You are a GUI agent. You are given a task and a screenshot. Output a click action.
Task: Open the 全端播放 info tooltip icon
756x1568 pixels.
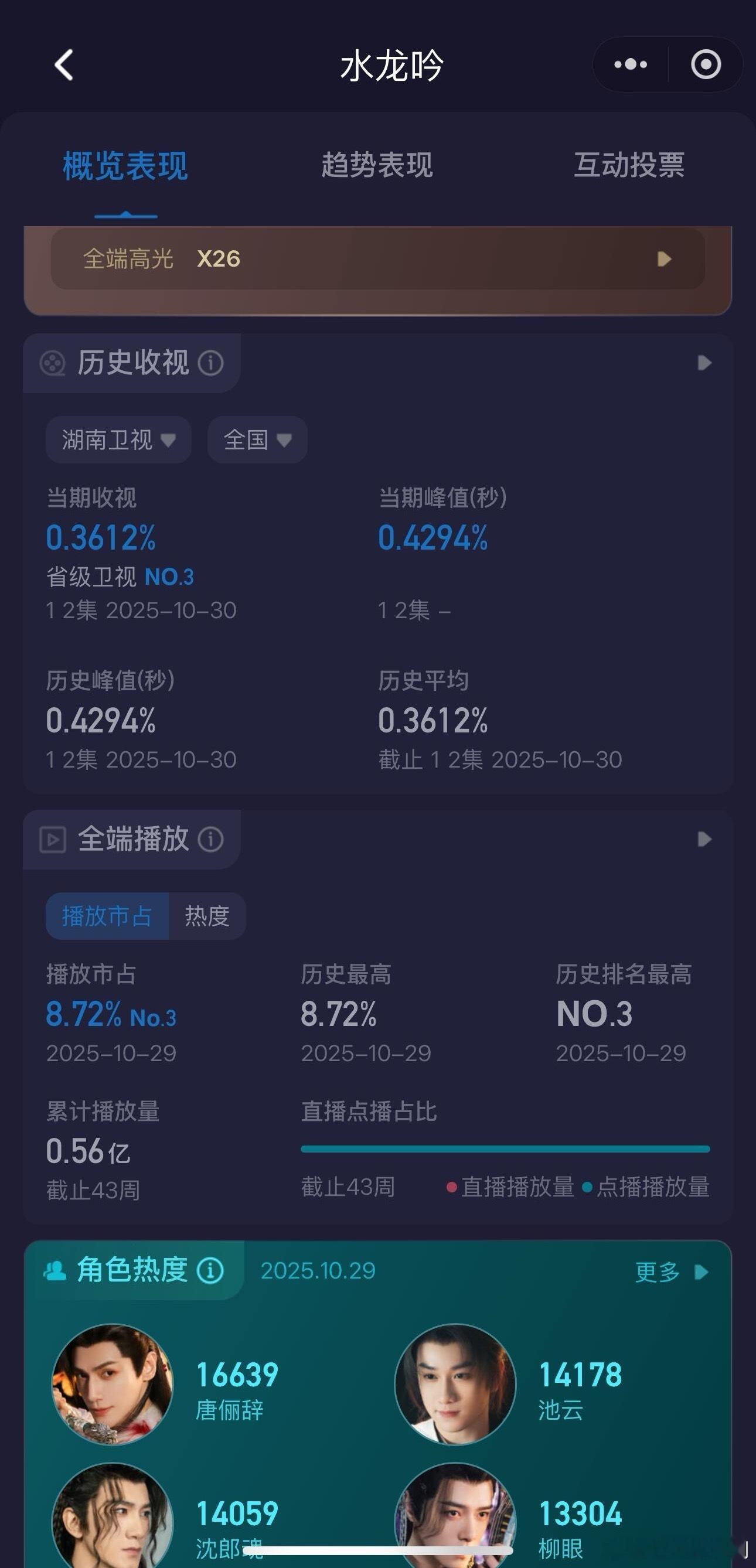pos(210,840)
